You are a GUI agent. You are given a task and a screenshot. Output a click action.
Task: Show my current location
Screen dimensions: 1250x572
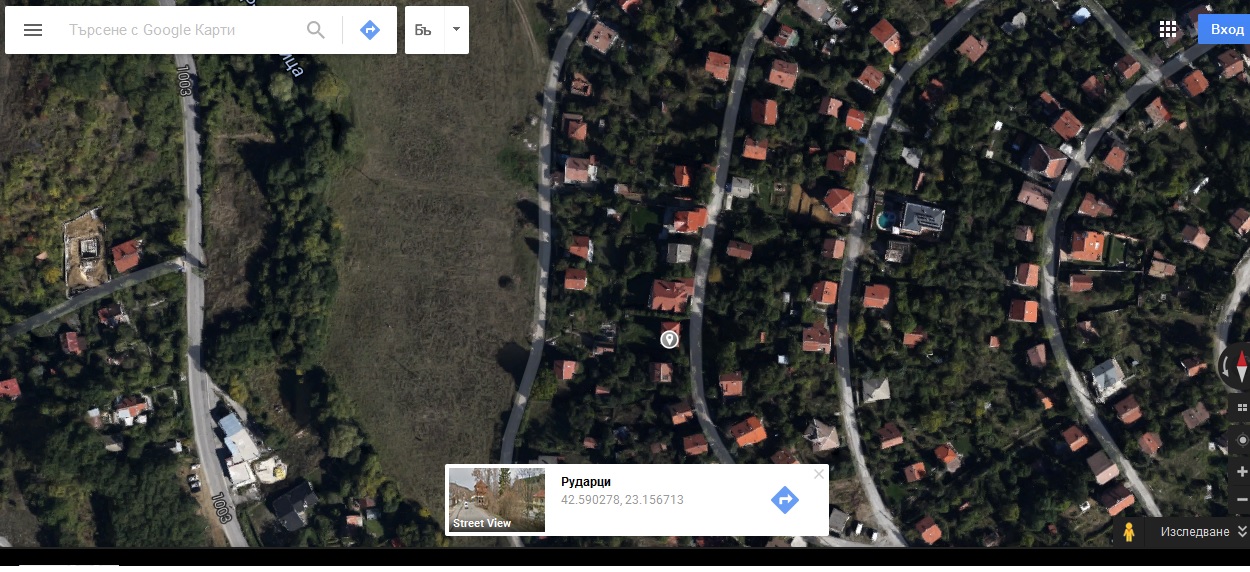tap(1242, 440)
